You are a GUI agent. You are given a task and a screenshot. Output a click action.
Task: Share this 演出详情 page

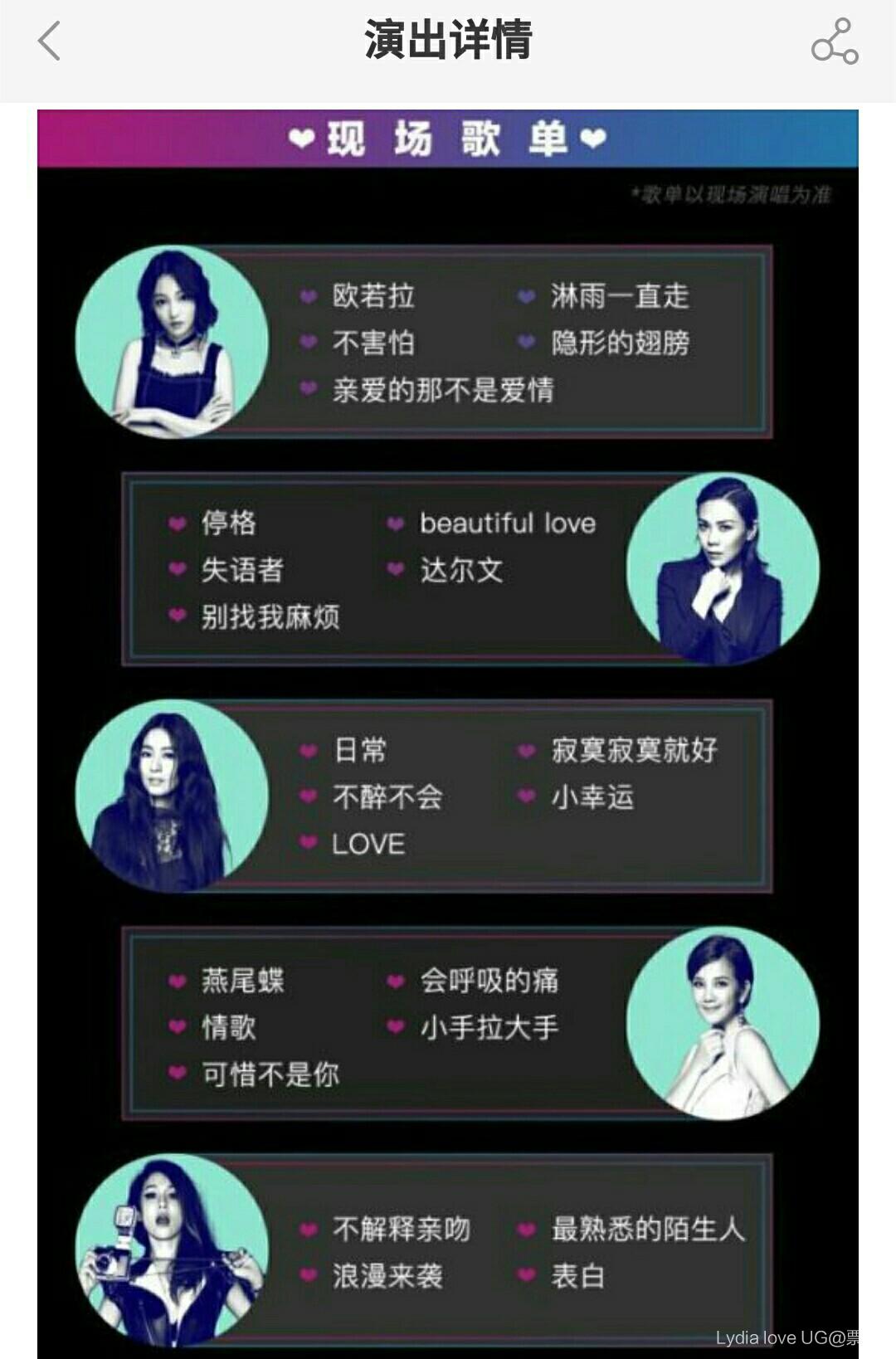[834, 41]
